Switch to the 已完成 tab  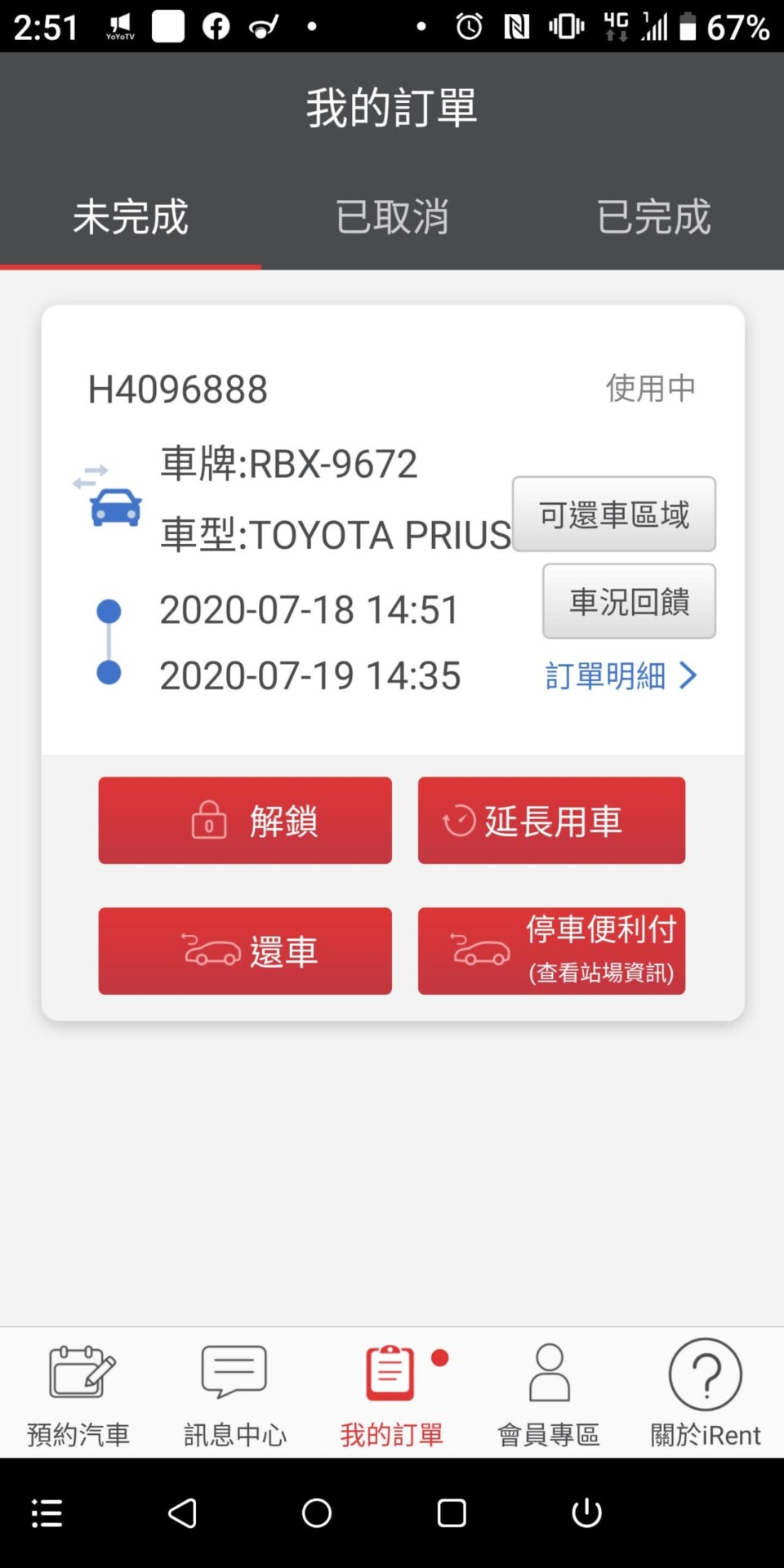(x=653, y=217)
